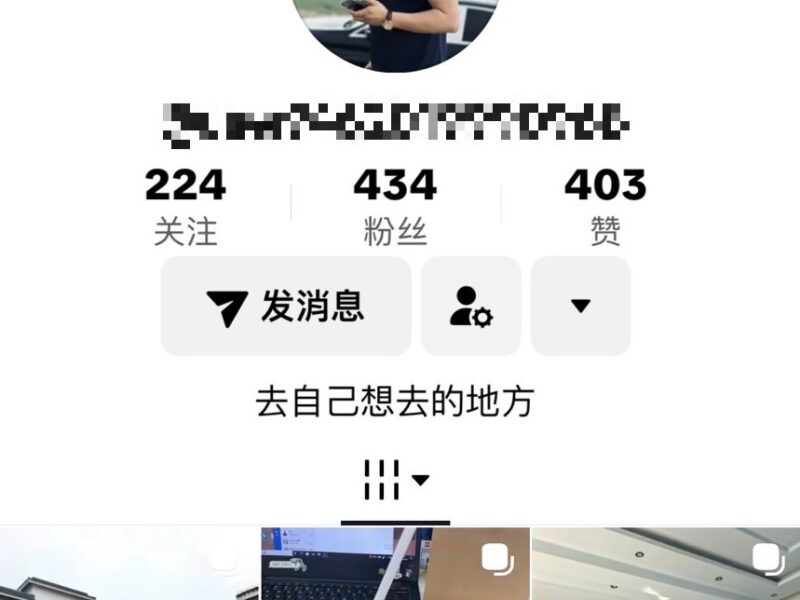Tap the 发消息 send message button

tap(286, 306)
